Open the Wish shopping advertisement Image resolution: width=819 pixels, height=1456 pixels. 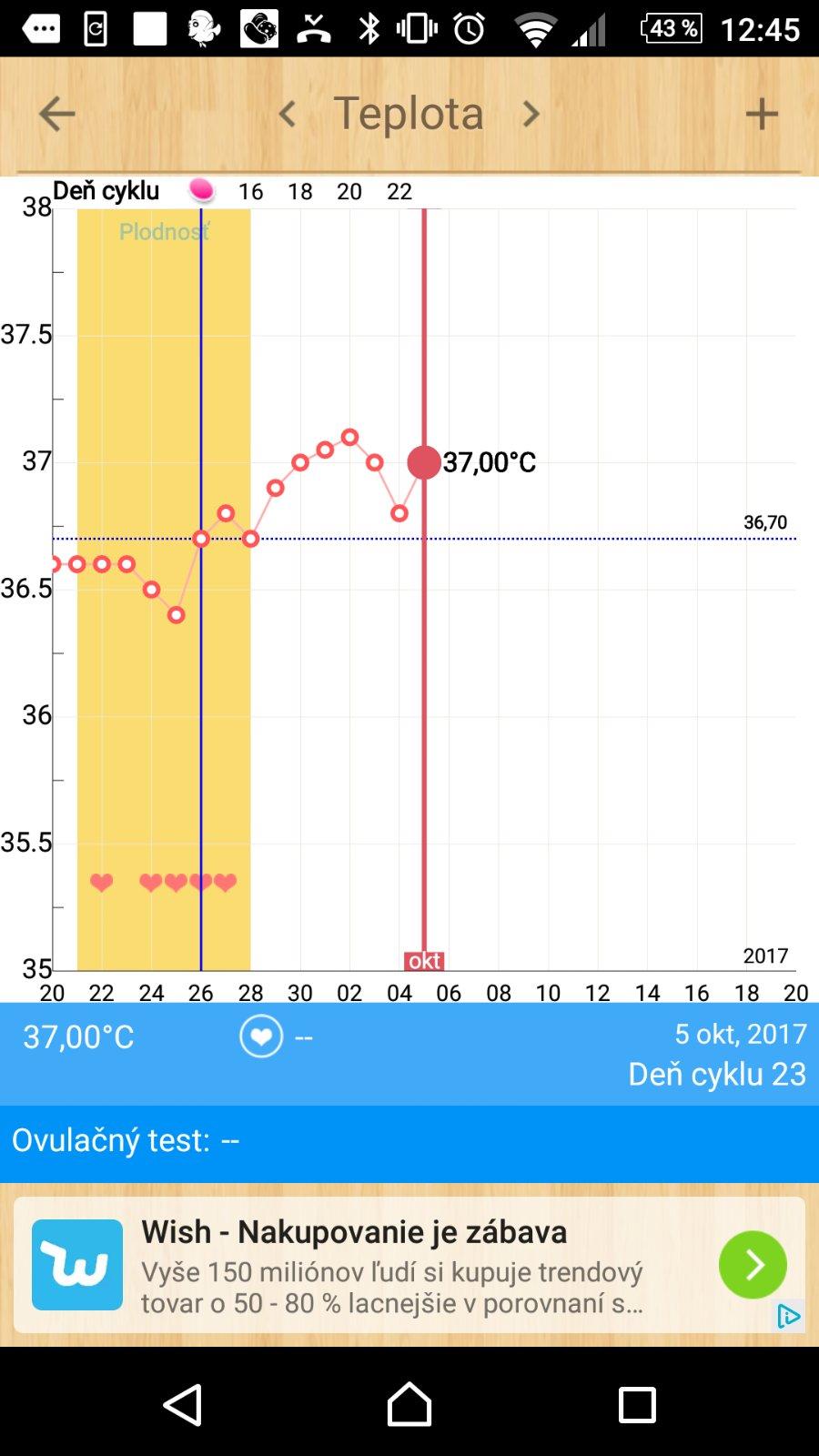click(x=391, y=1265)
